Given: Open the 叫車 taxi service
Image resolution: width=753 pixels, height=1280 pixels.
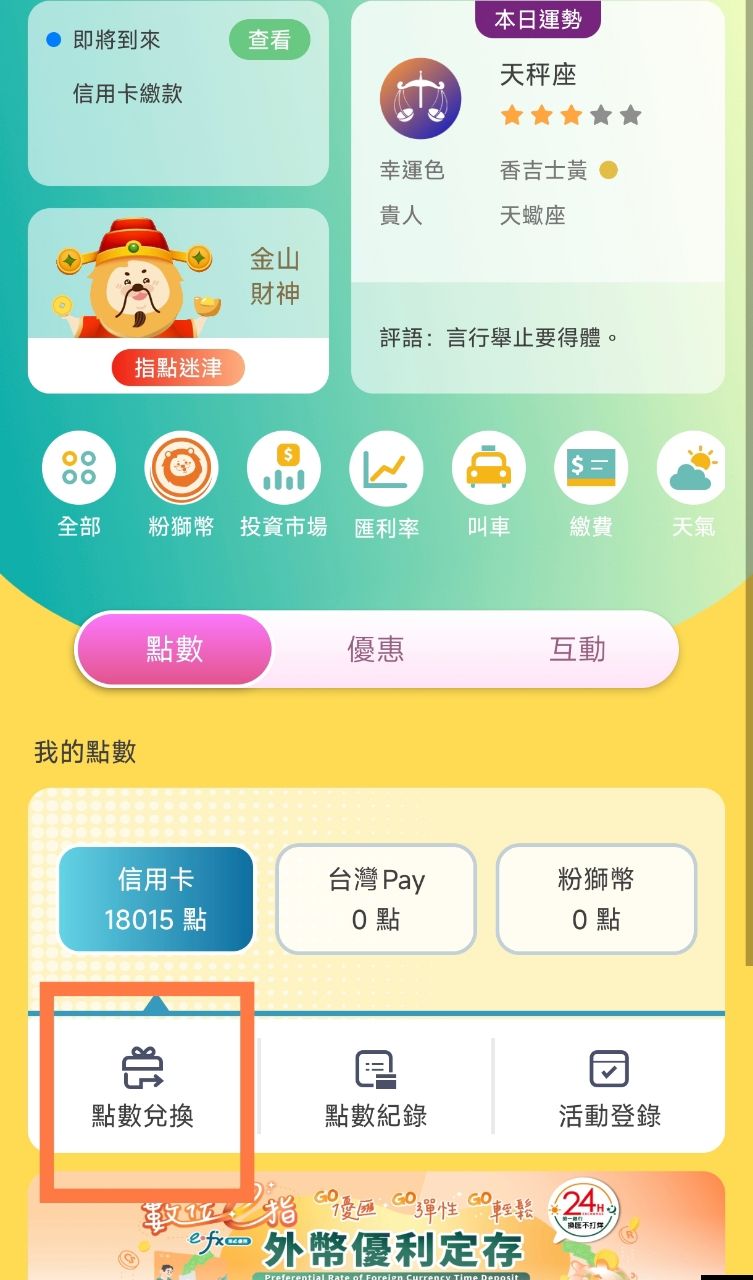Looking at the screenshot, I should pyautogui.click(x=488, y=469).
